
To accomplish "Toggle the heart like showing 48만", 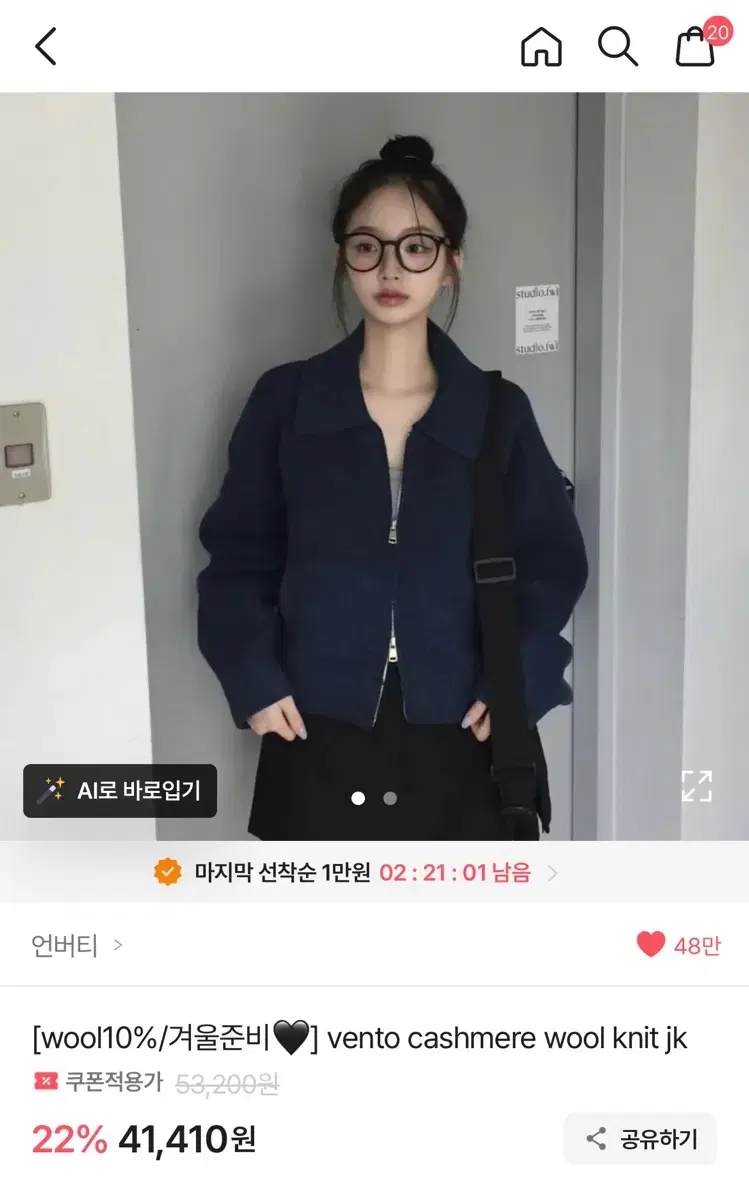I will 651,945.
